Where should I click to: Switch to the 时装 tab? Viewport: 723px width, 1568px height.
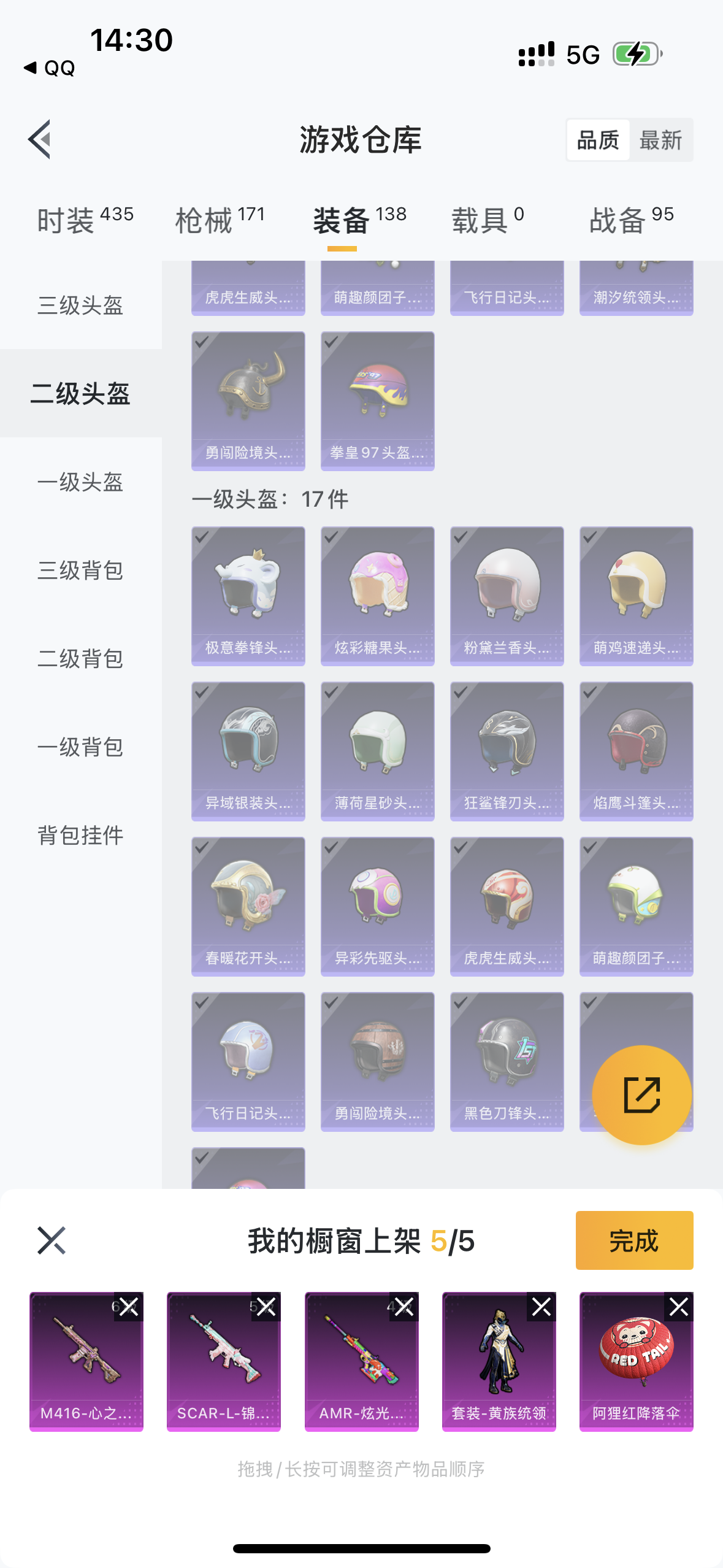pyautogui.click(x=85, y=220)
